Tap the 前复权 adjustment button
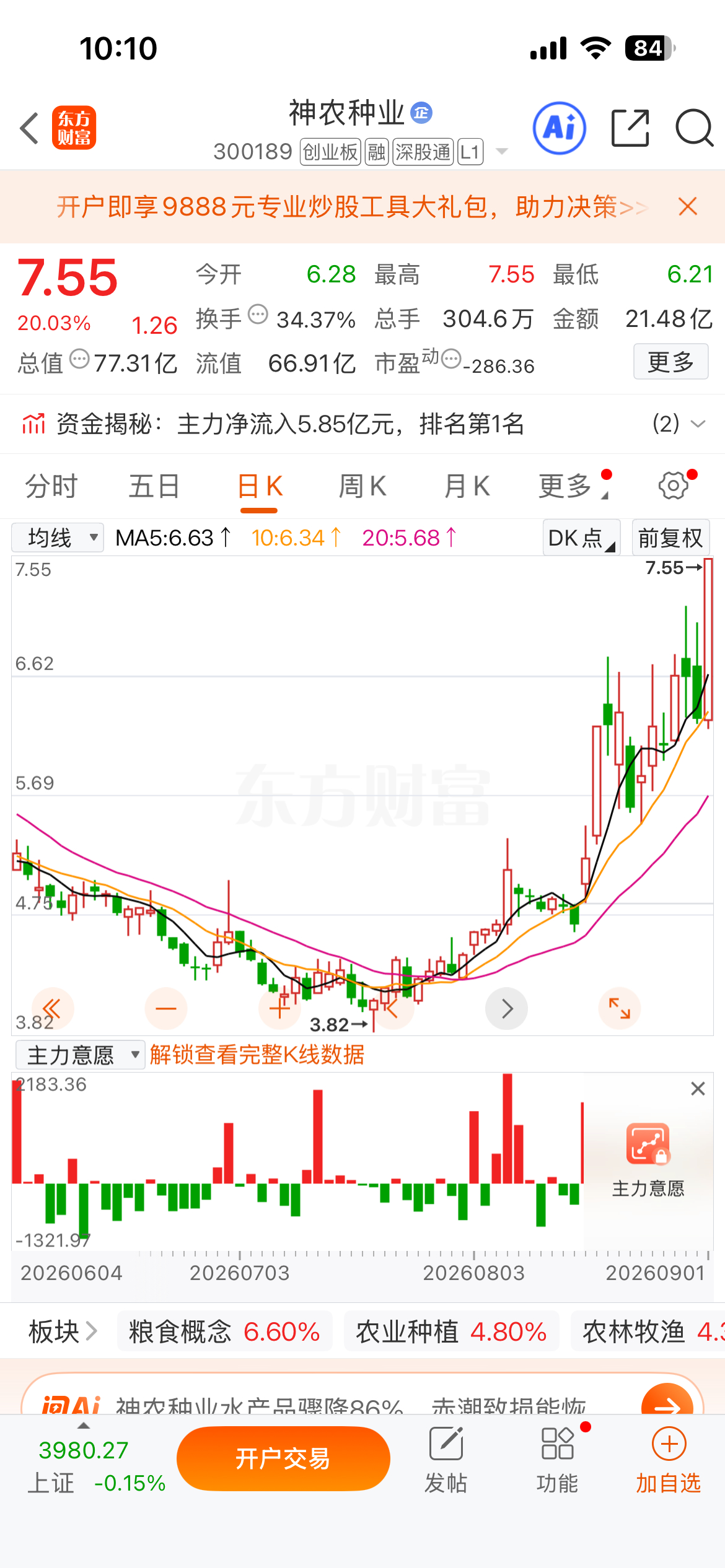 pos(670,538)
